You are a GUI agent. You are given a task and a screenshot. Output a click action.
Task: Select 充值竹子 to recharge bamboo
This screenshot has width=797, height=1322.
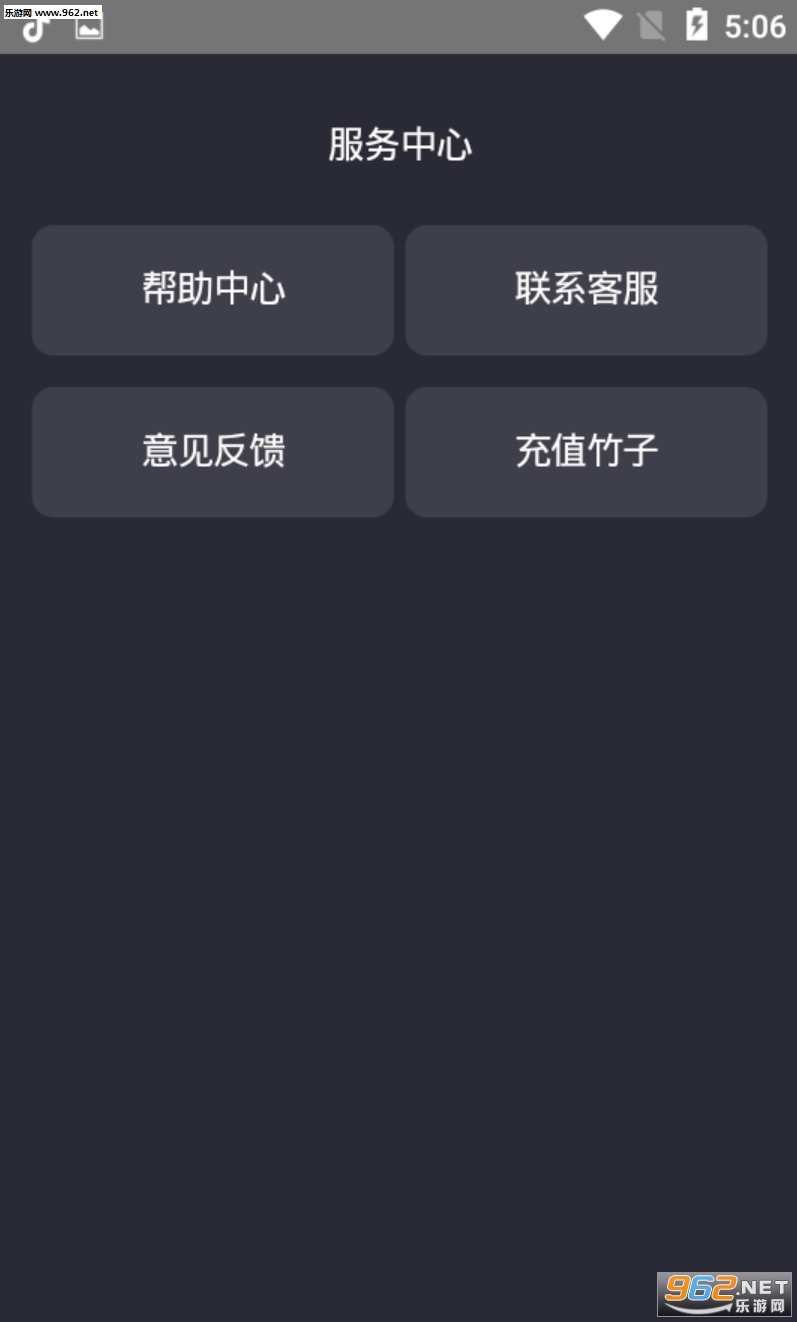point(586,452)
